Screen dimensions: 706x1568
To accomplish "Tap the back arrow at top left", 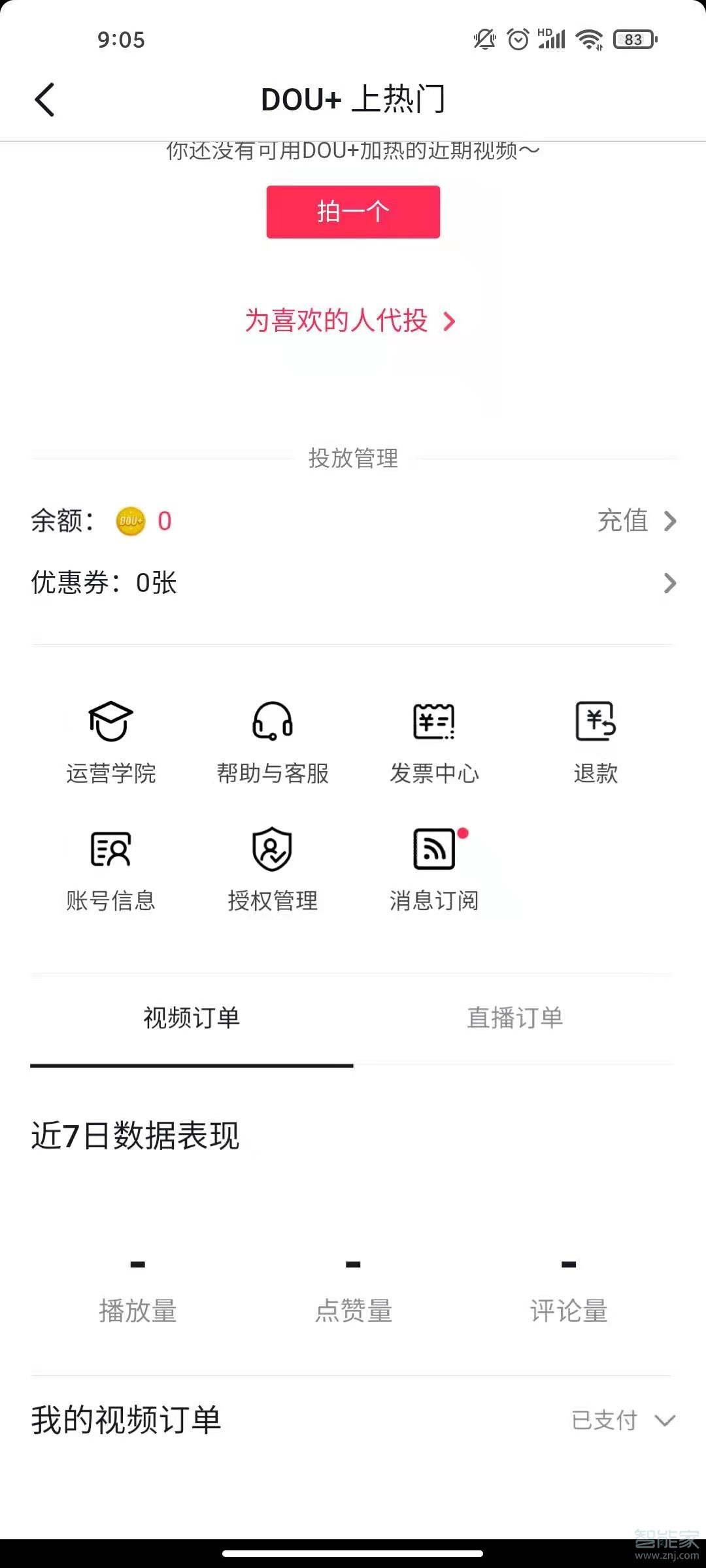I will tap(44, 99).
